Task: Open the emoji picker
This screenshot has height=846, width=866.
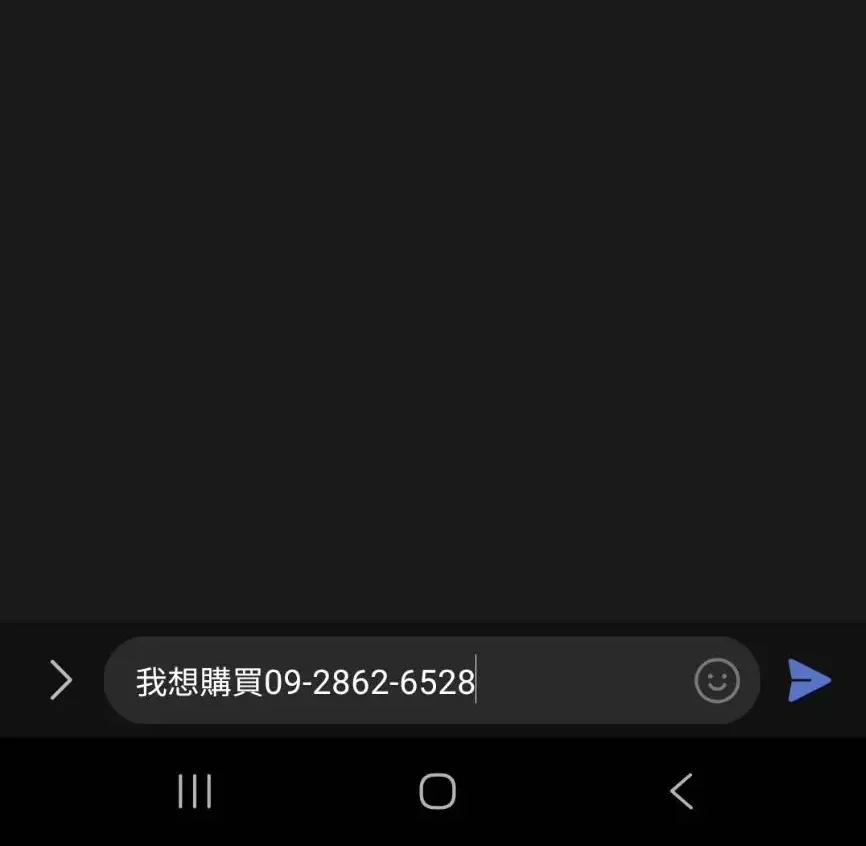Action: pos(717,681)
